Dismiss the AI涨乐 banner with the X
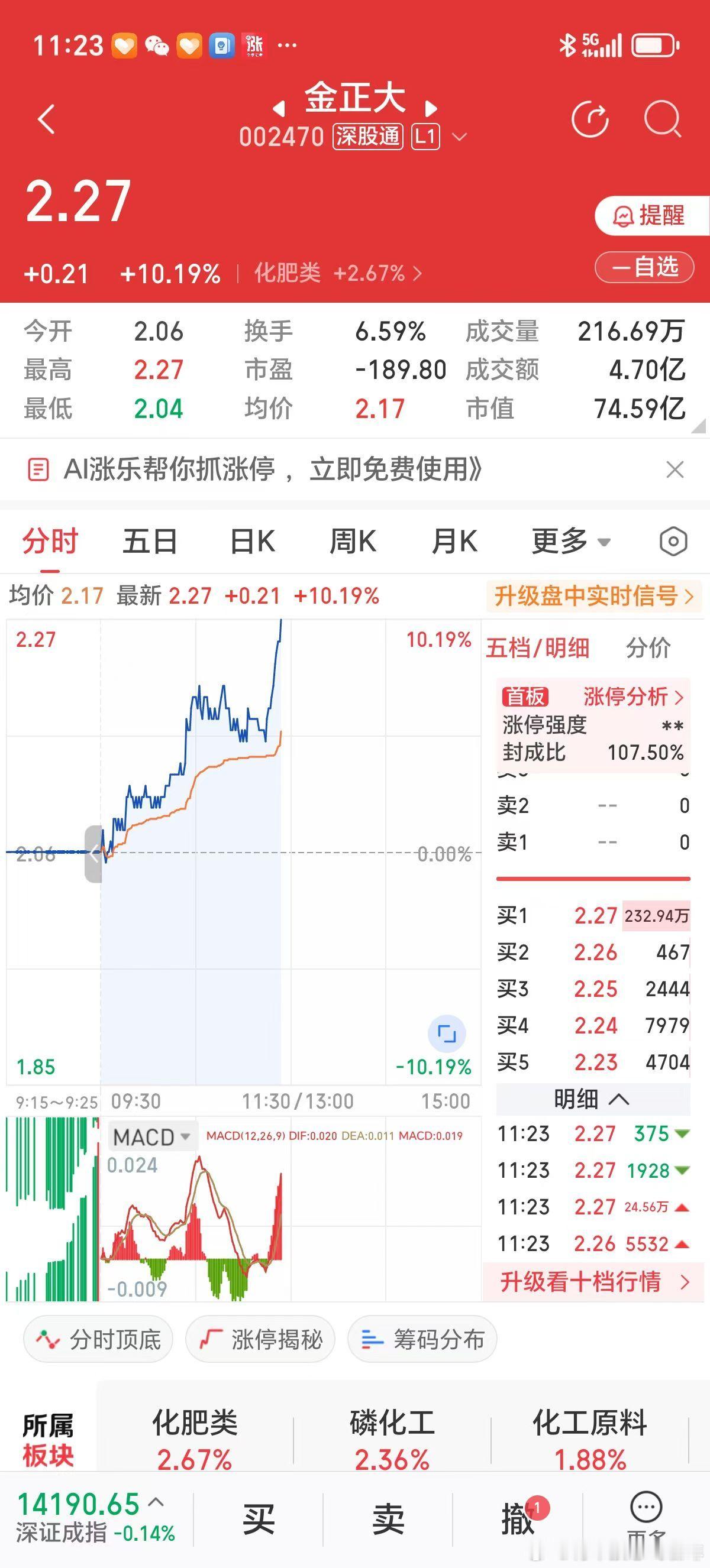The height and width of the screenshot is (1568, 710). coord(674,469)
